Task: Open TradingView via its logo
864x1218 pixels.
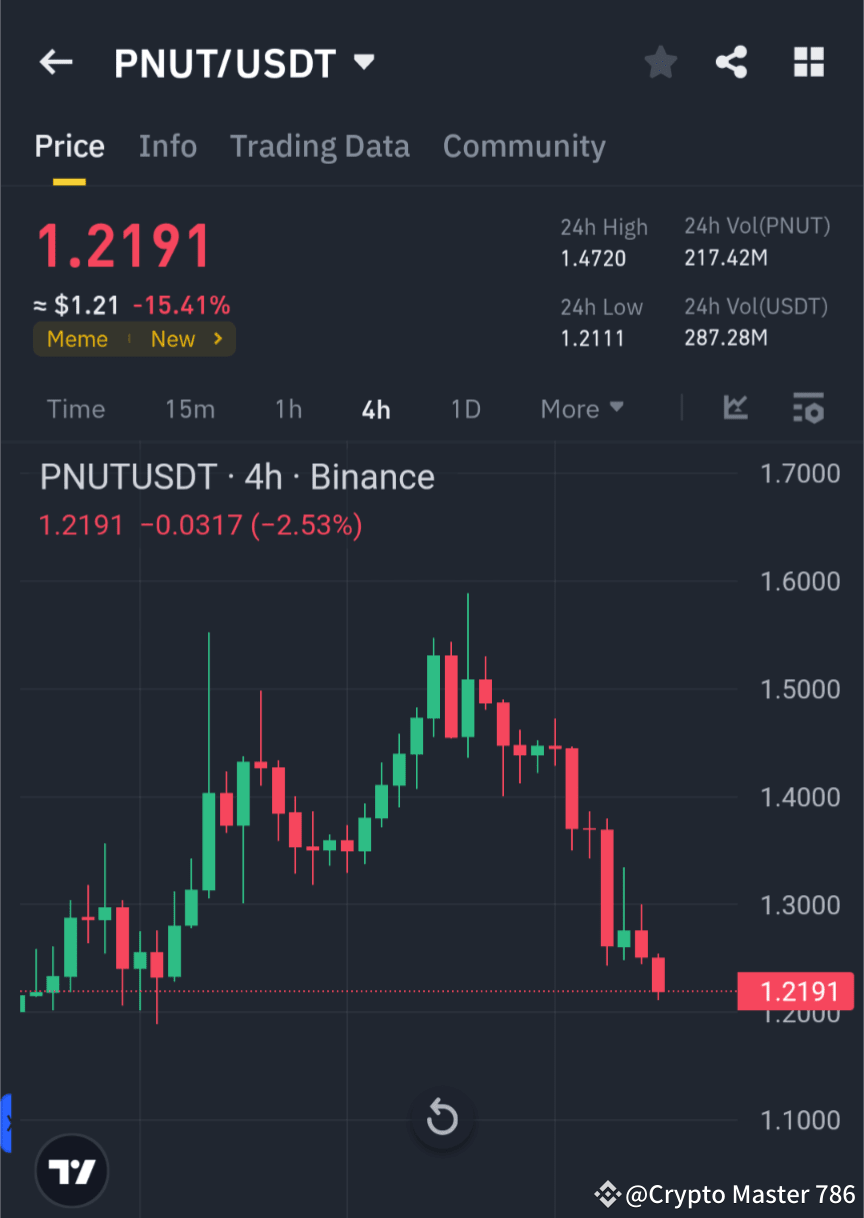Action: (x=70, y=1170)
